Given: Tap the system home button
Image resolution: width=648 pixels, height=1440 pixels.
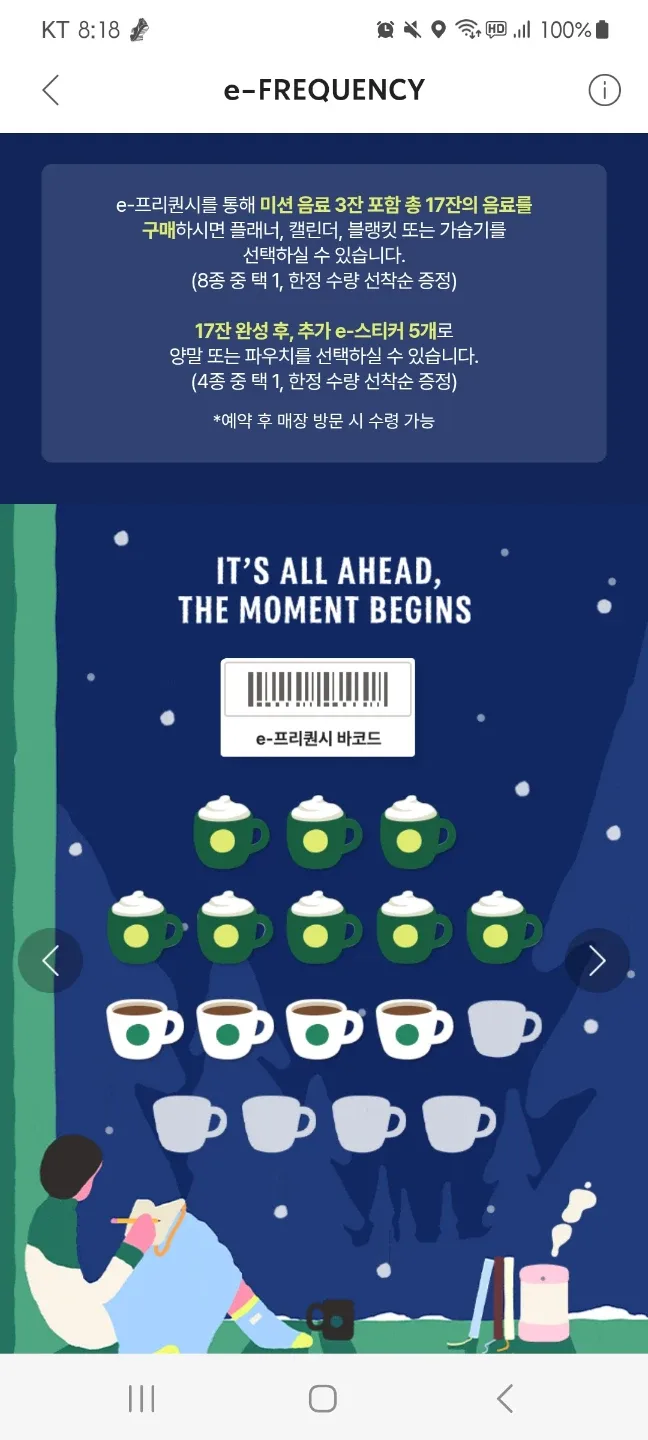Looking at the screenshot, I should tap(322, 1398).
